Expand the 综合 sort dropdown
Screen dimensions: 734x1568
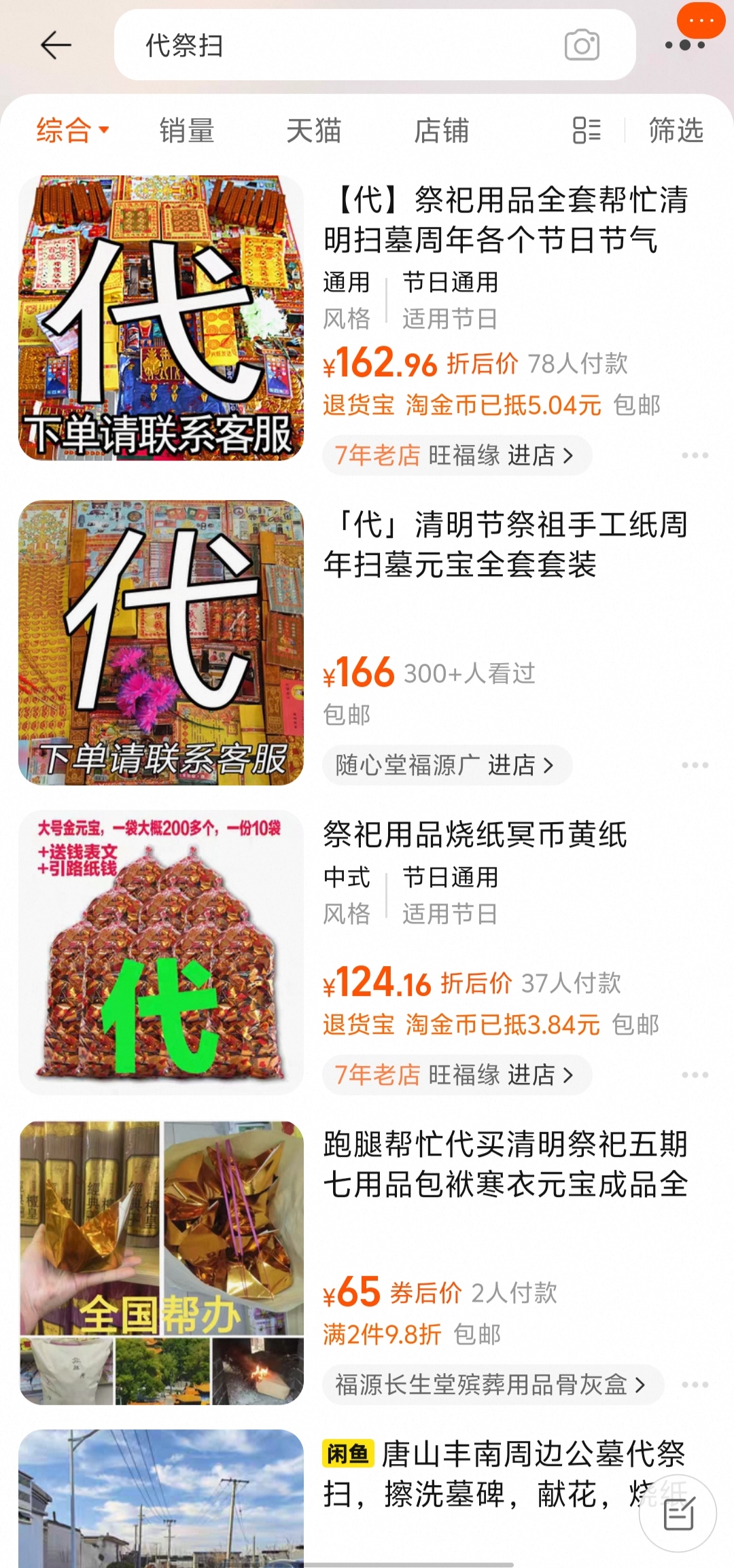72,130
